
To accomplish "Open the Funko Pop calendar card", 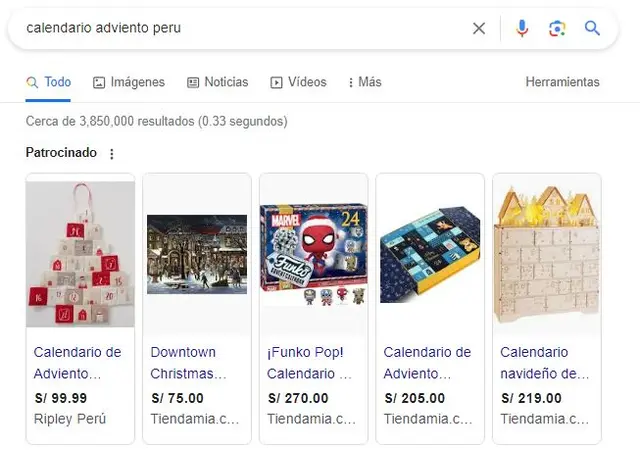I will (314, 308).
